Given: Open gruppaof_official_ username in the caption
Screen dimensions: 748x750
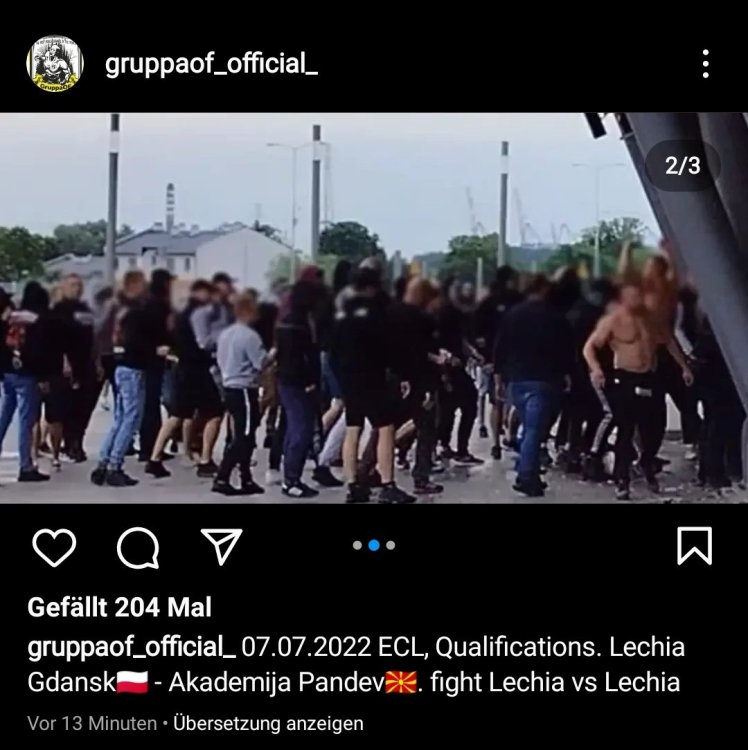Looking at the screenshot, I should tap(131, 647).
